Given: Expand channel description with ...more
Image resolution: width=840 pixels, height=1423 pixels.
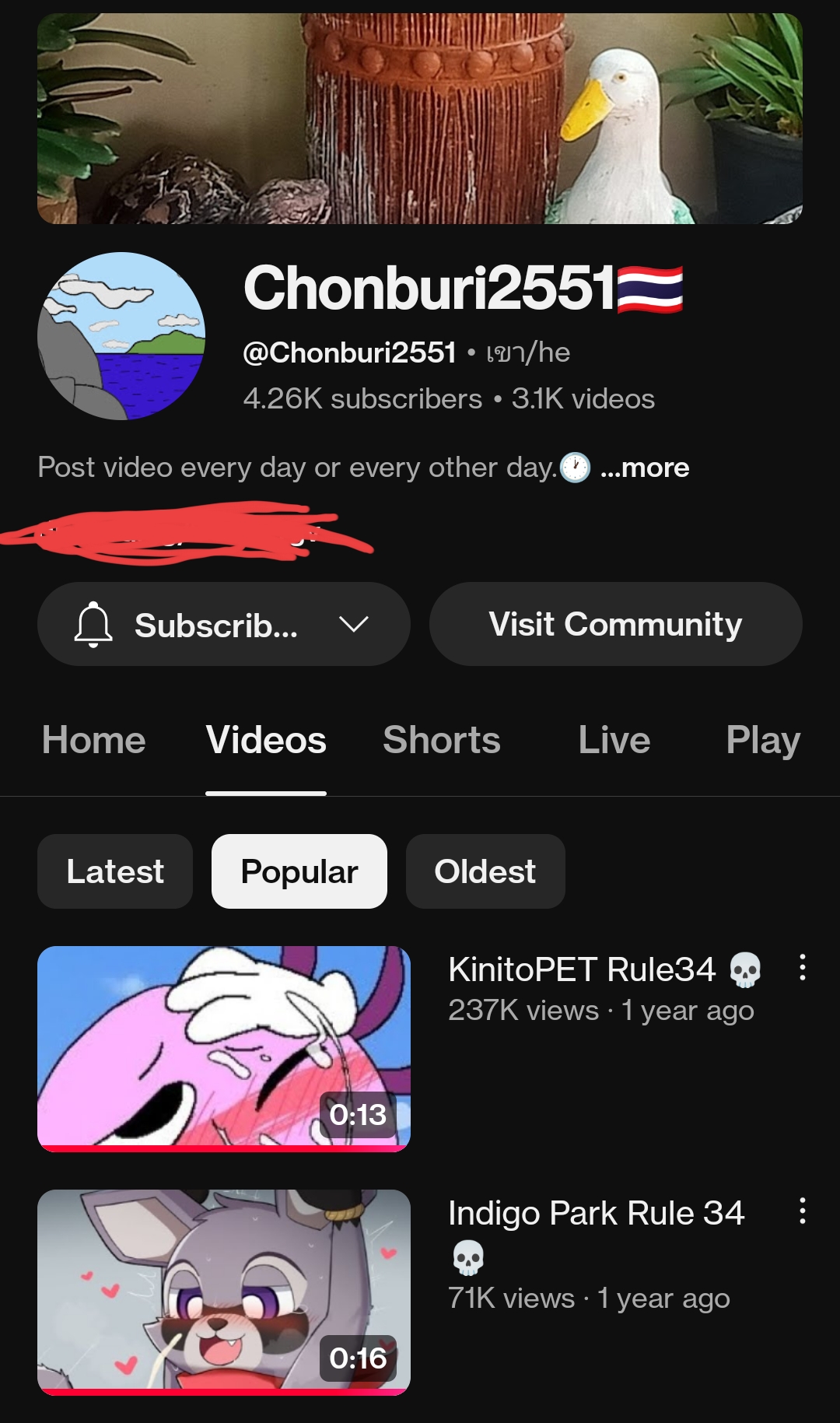Looking at the screenshot, I should [x=645, y=468].
